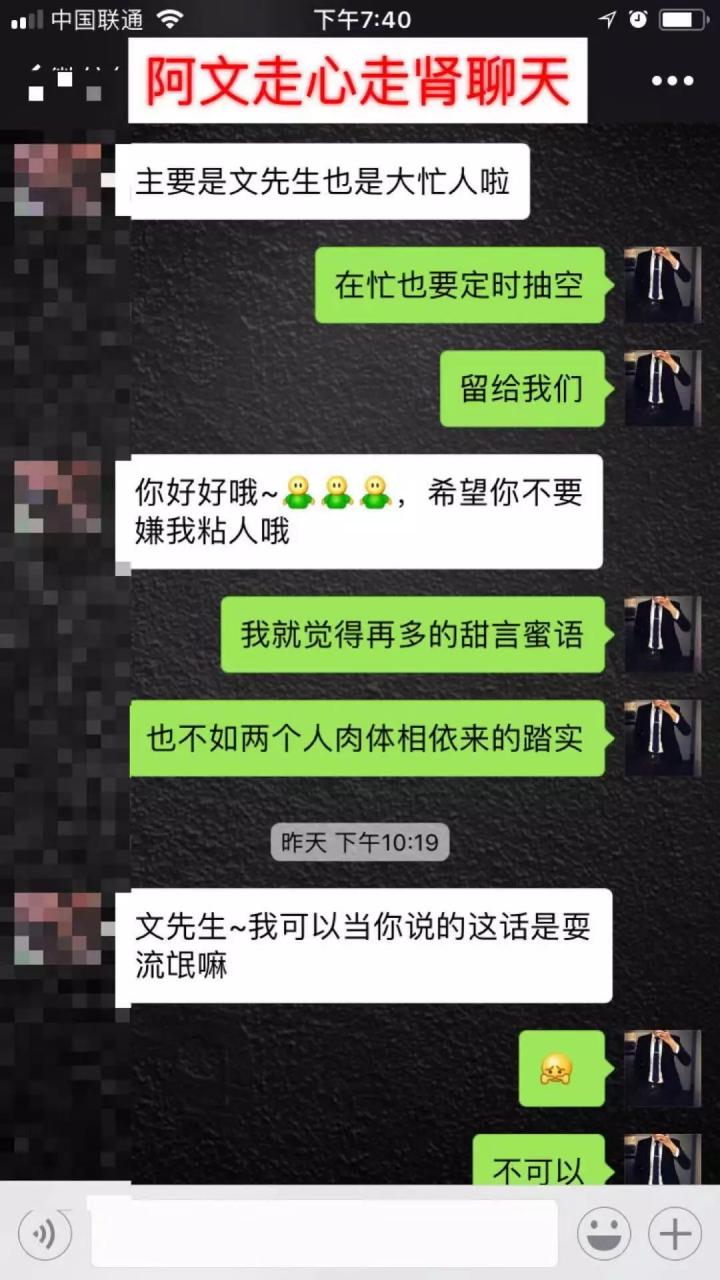
Task: Switch to voice message input
Action: (x=45, y=1234)
